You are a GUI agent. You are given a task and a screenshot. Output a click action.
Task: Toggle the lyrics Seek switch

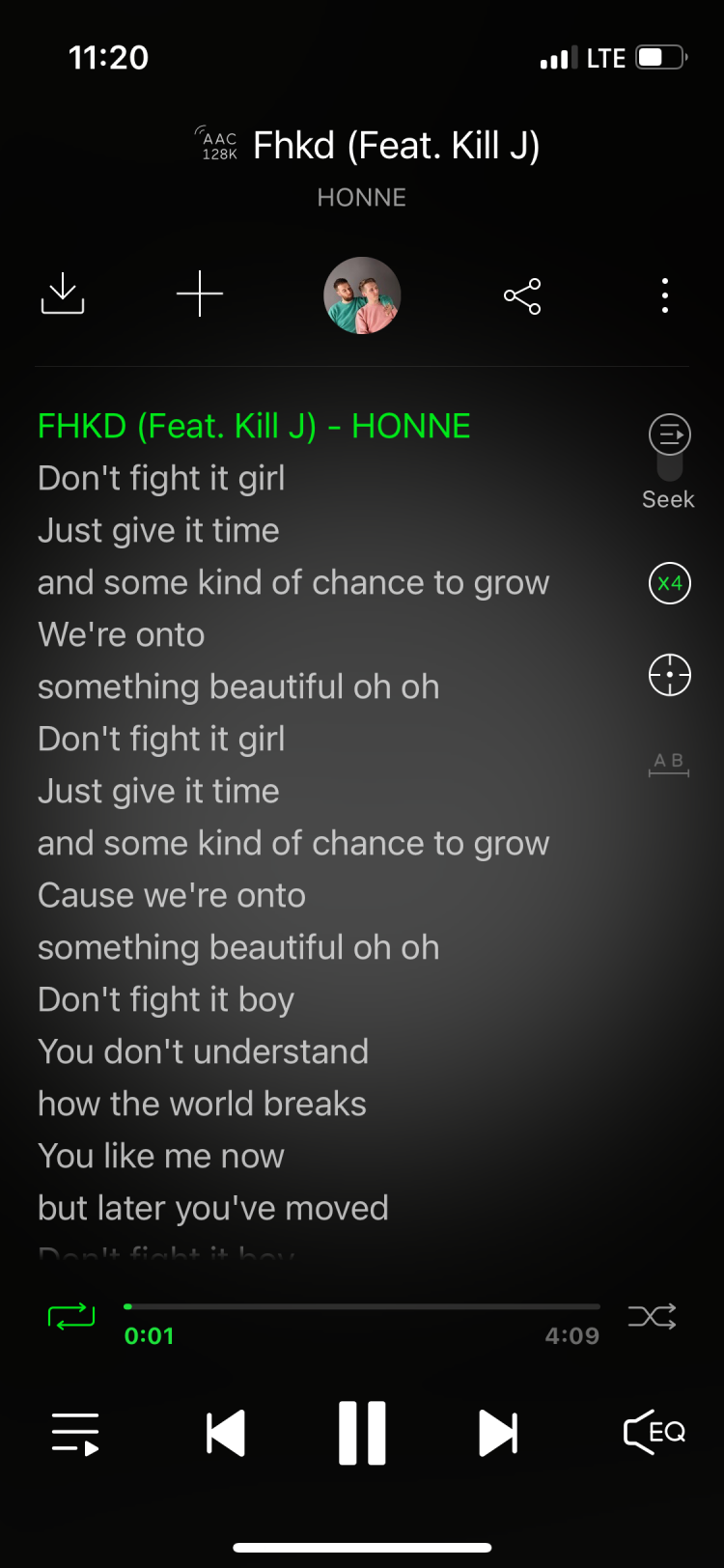point(669,450)
